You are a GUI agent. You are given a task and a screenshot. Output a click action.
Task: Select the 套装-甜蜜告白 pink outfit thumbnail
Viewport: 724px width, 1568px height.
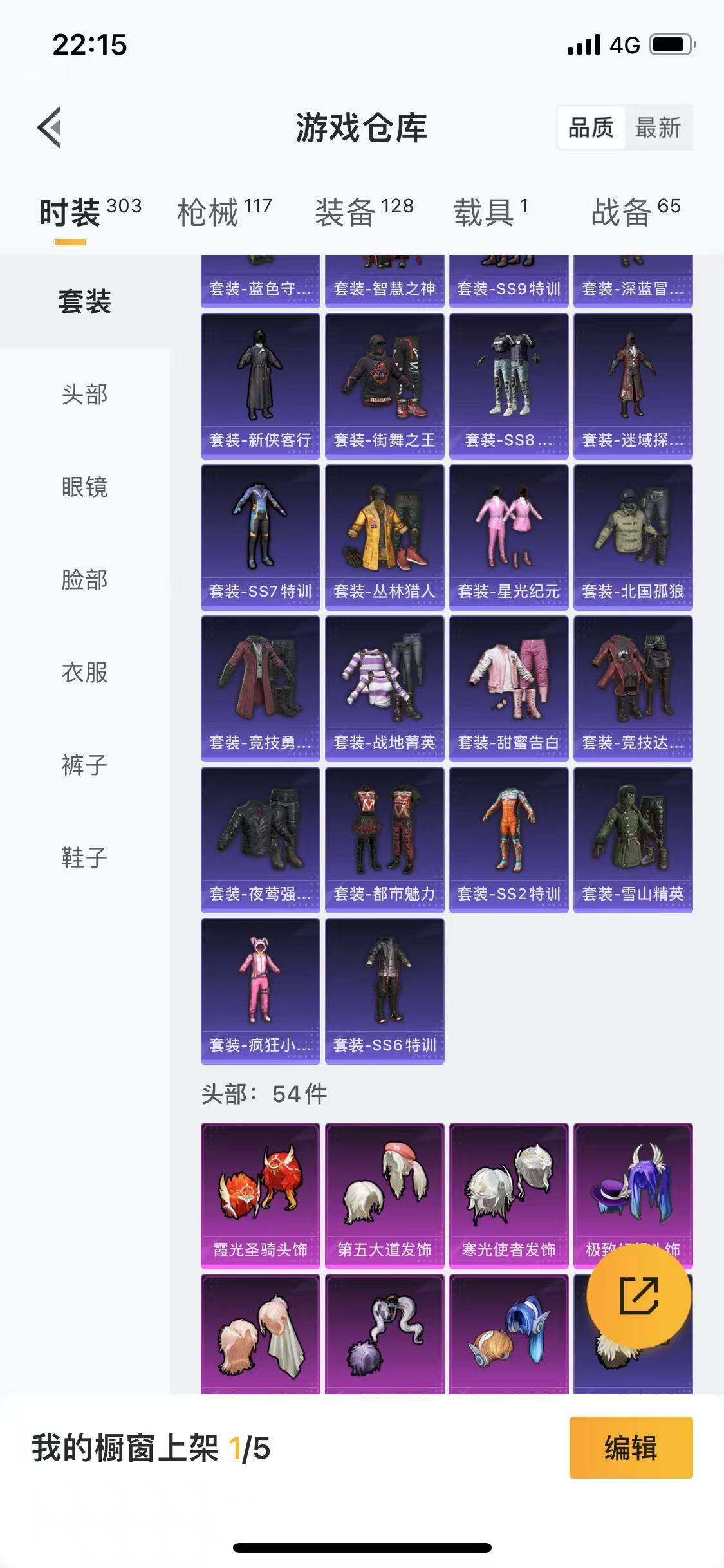click(509, 687)
